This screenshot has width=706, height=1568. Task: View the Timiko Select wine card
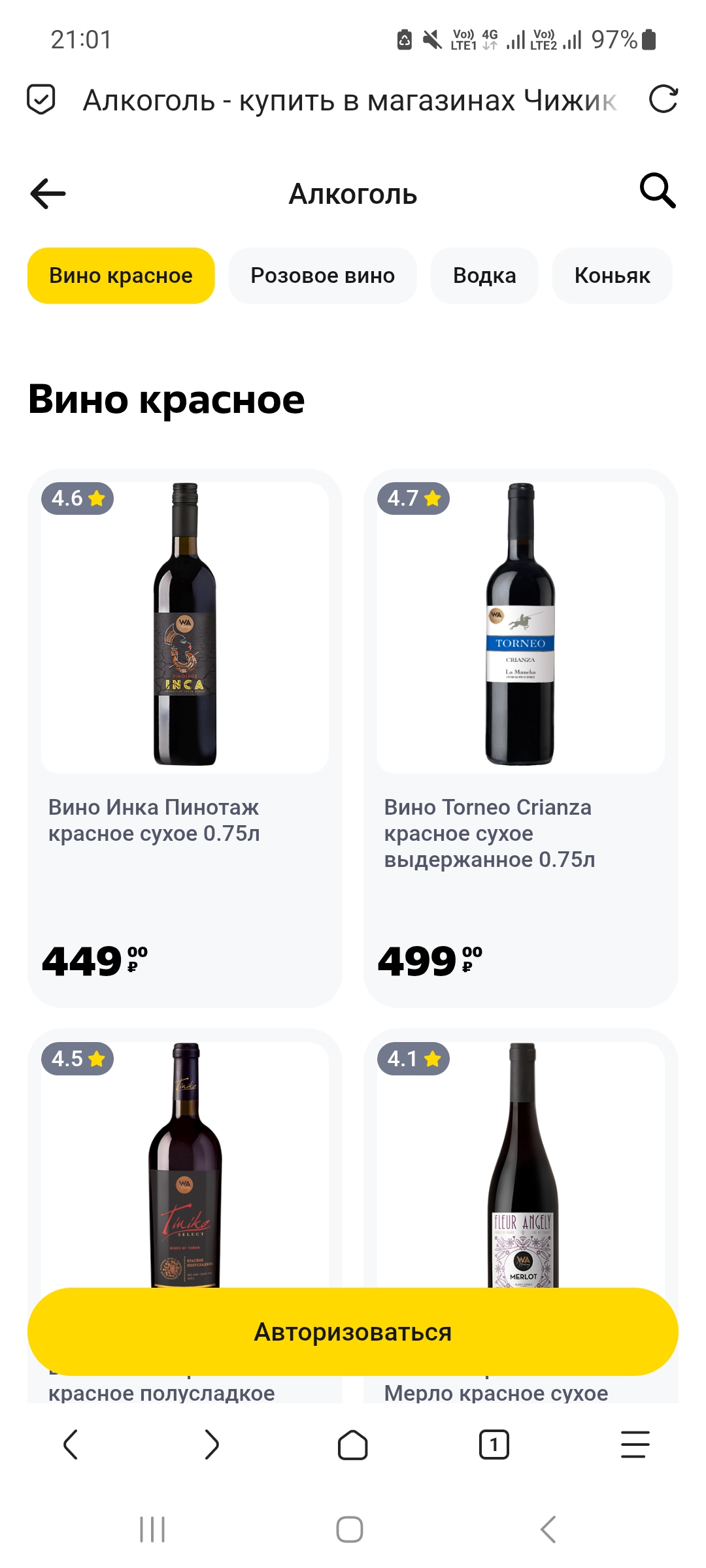185,1158
